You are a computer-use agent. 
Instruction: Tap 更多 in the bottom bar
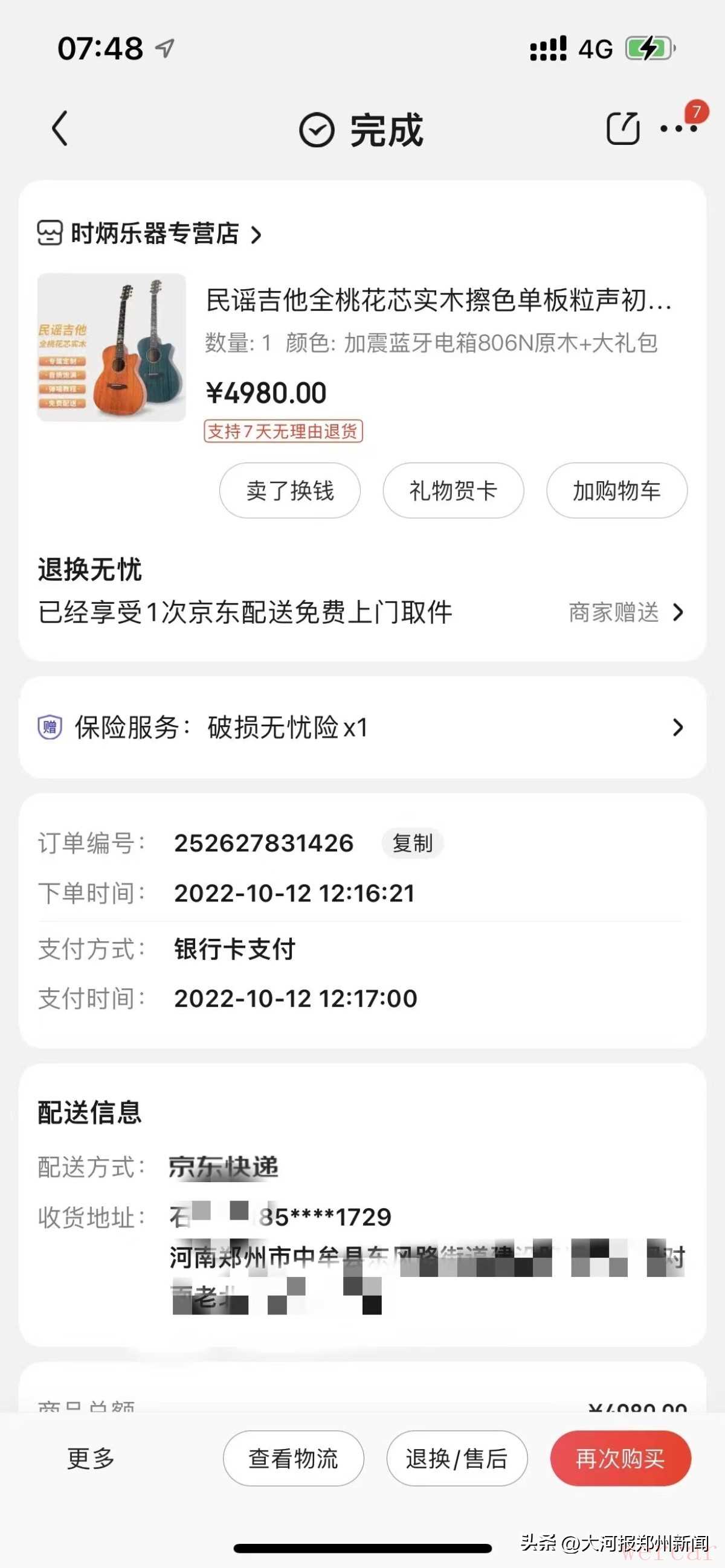tap(91, 1459)
